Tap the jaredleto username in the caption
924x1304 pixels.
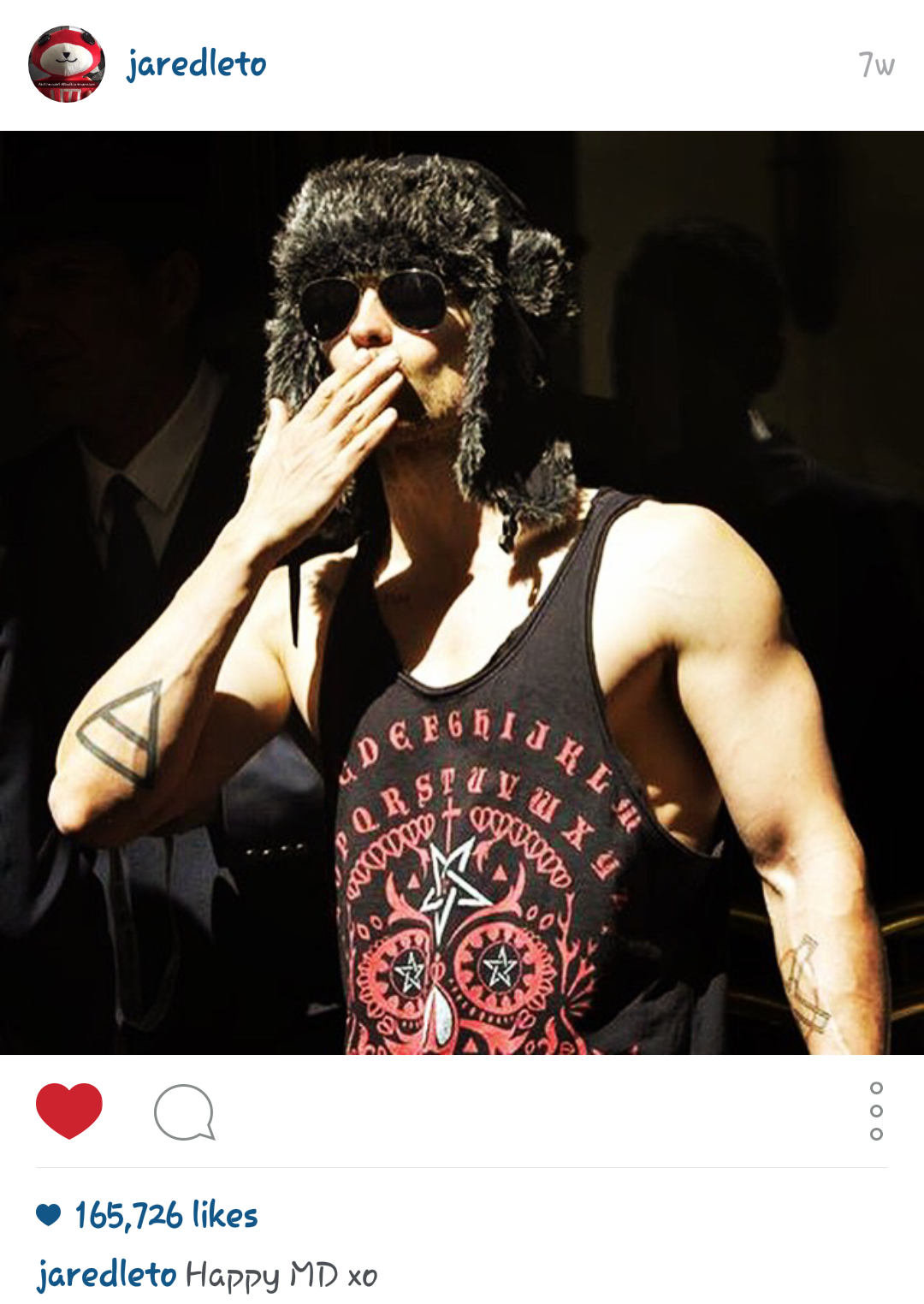click(x=107, y=1275)
